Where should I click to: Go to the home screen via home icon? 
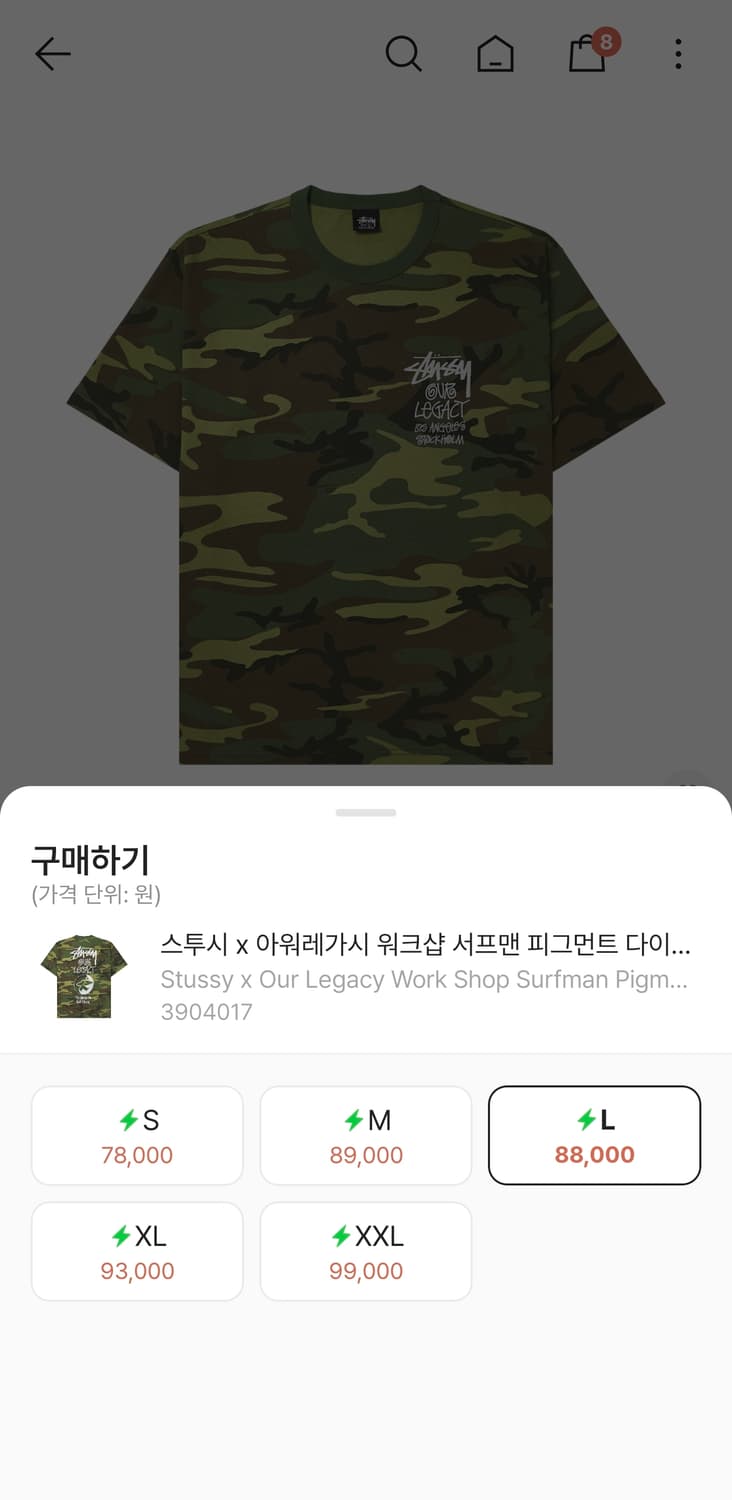[495, 56]
